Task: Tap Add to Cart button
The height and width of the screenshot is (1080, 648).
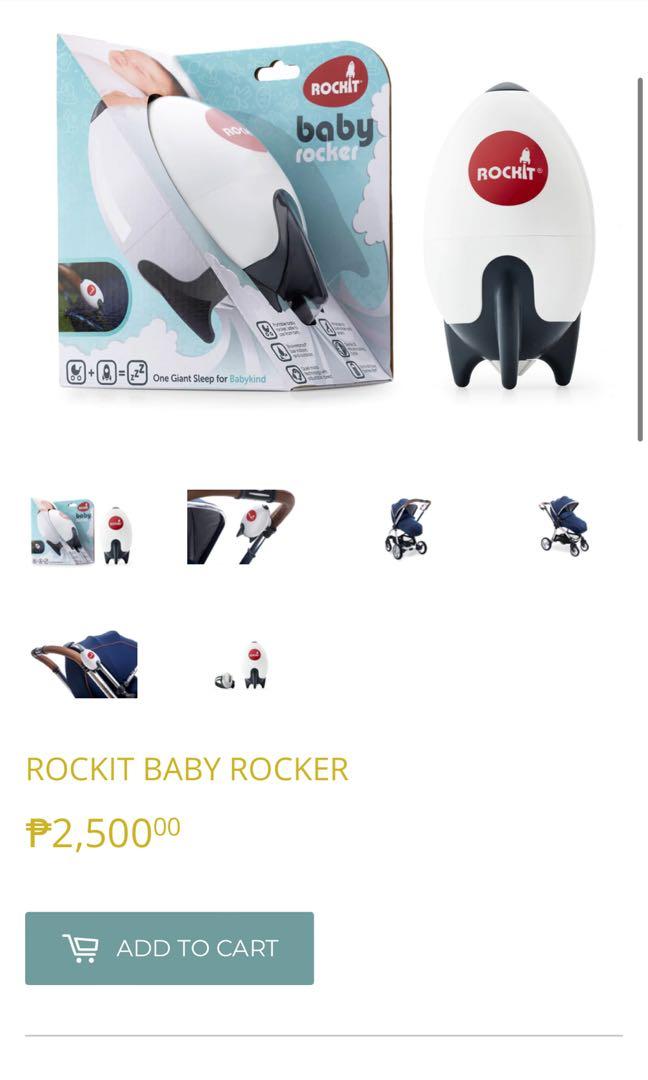Action: pos(169,948)
